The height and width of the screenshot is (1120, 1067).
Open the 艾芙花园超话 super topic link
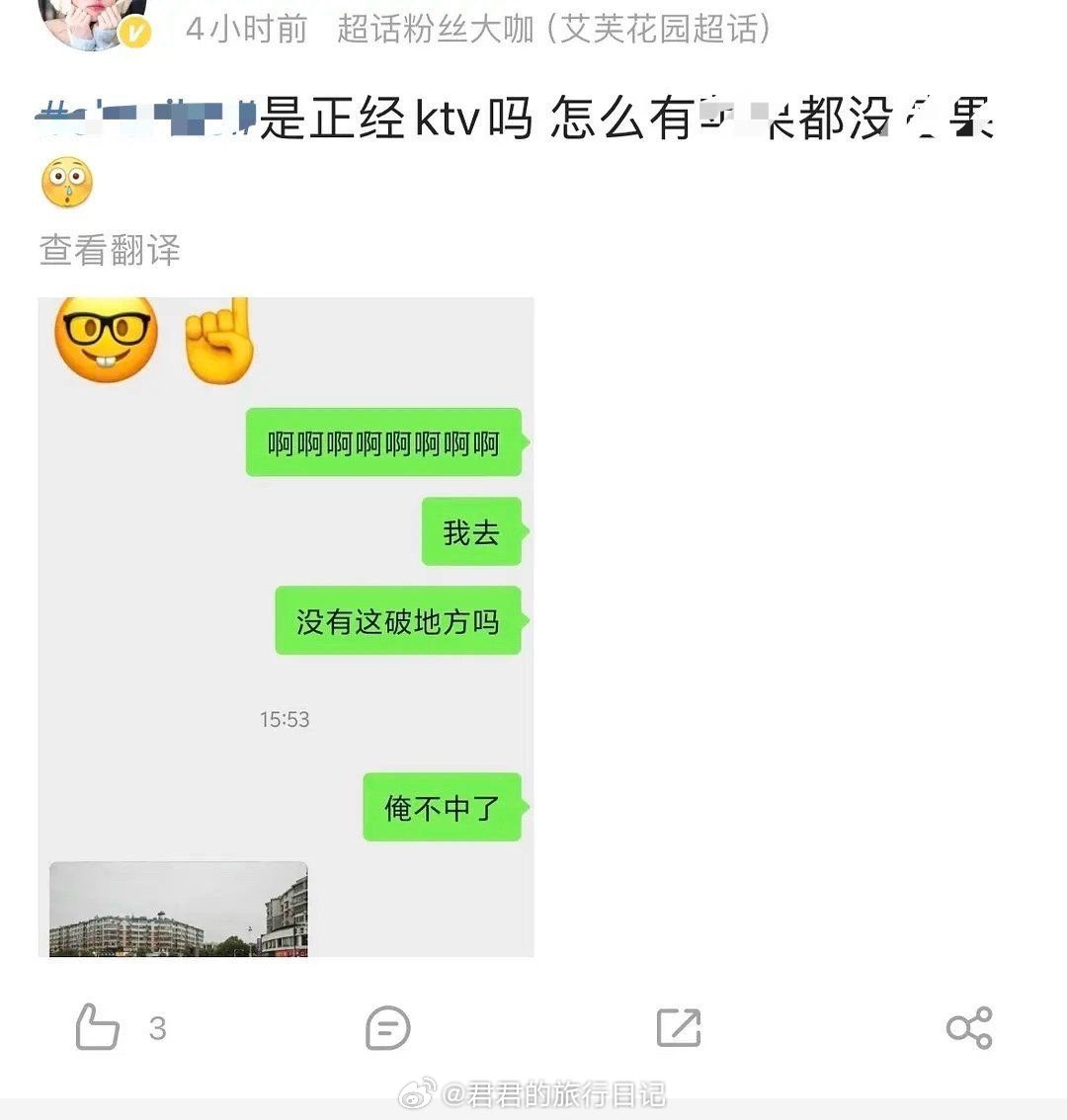coord(660,29)
